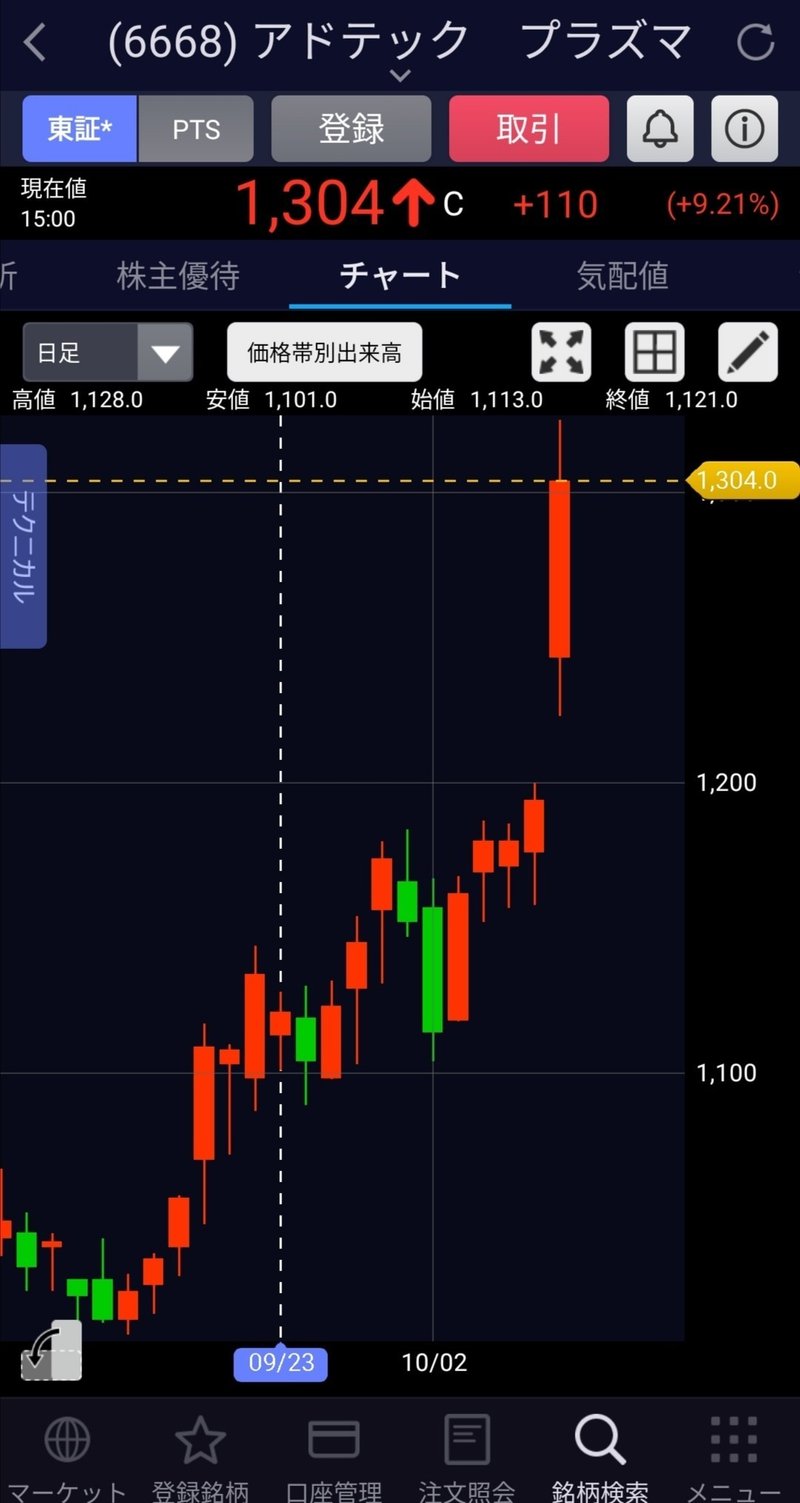The width and height of the screenshot is (800, 1503).
Task: Refresh the stock quote
Action: click(x=755, y=43)
